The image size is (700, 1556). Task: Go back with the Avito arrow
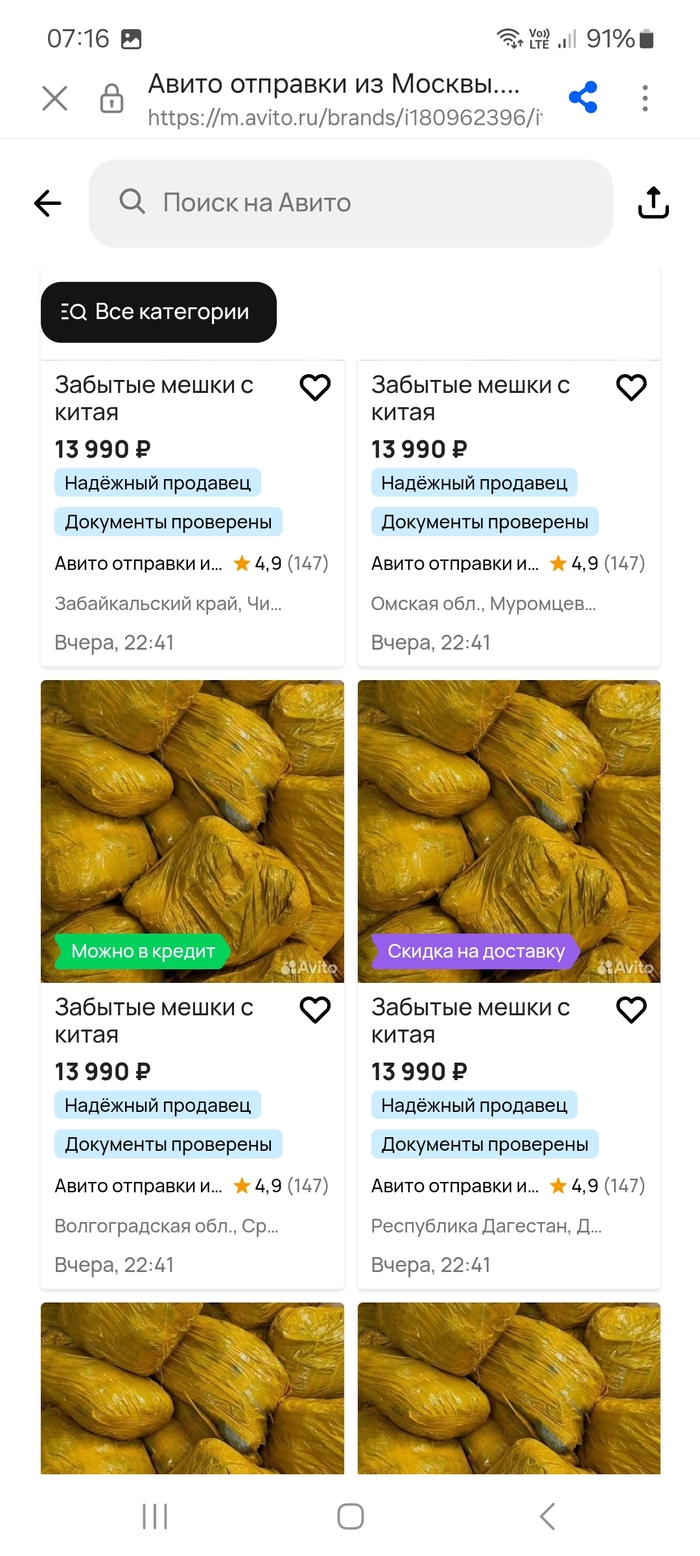[48, 203]
